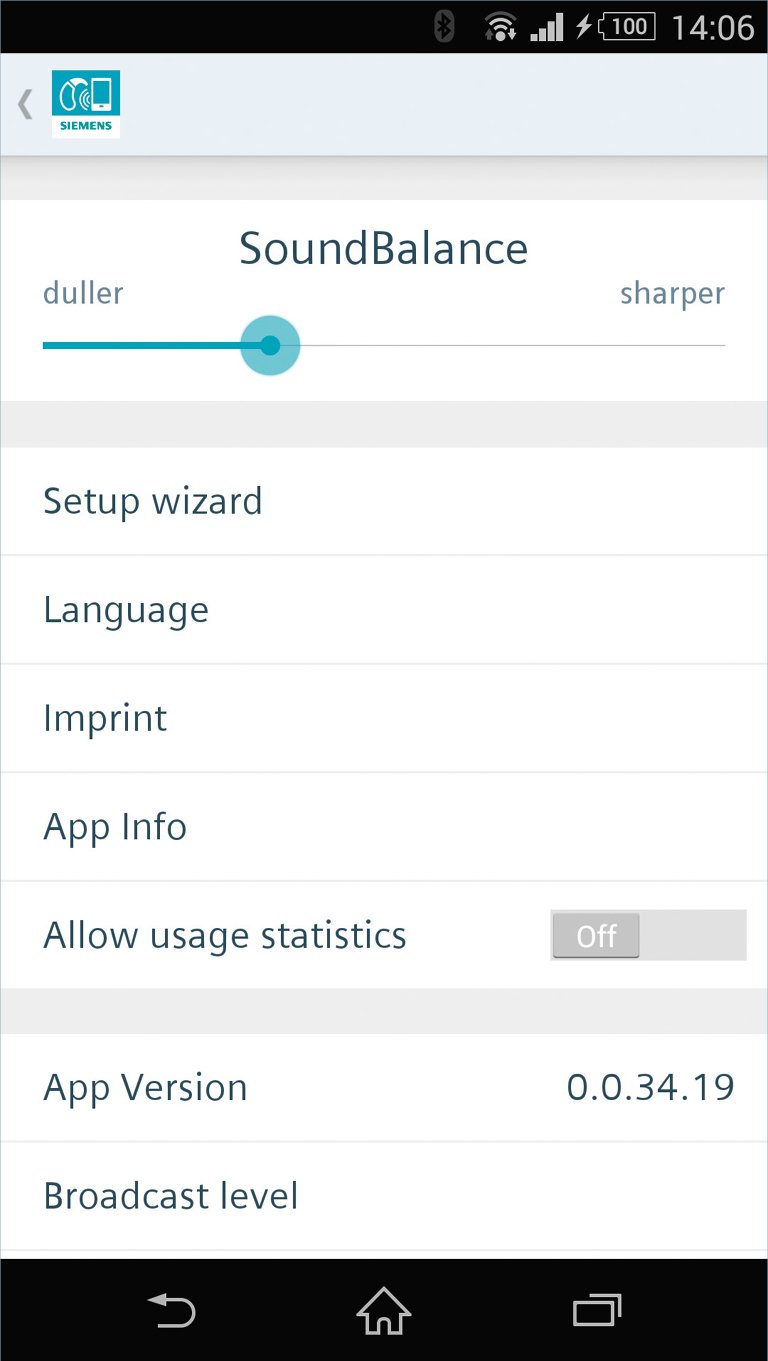
Task: Go back using the Siemens app icon
Action: click(x=85, y=103)
